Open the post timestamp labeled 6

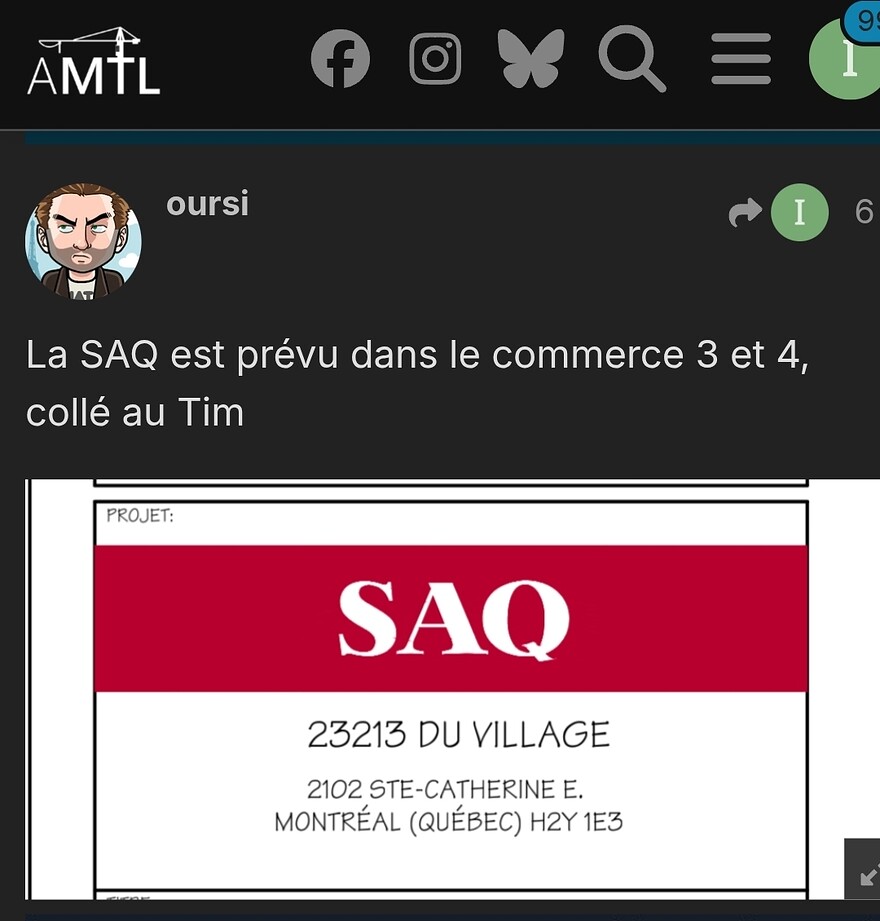point(864,212)
